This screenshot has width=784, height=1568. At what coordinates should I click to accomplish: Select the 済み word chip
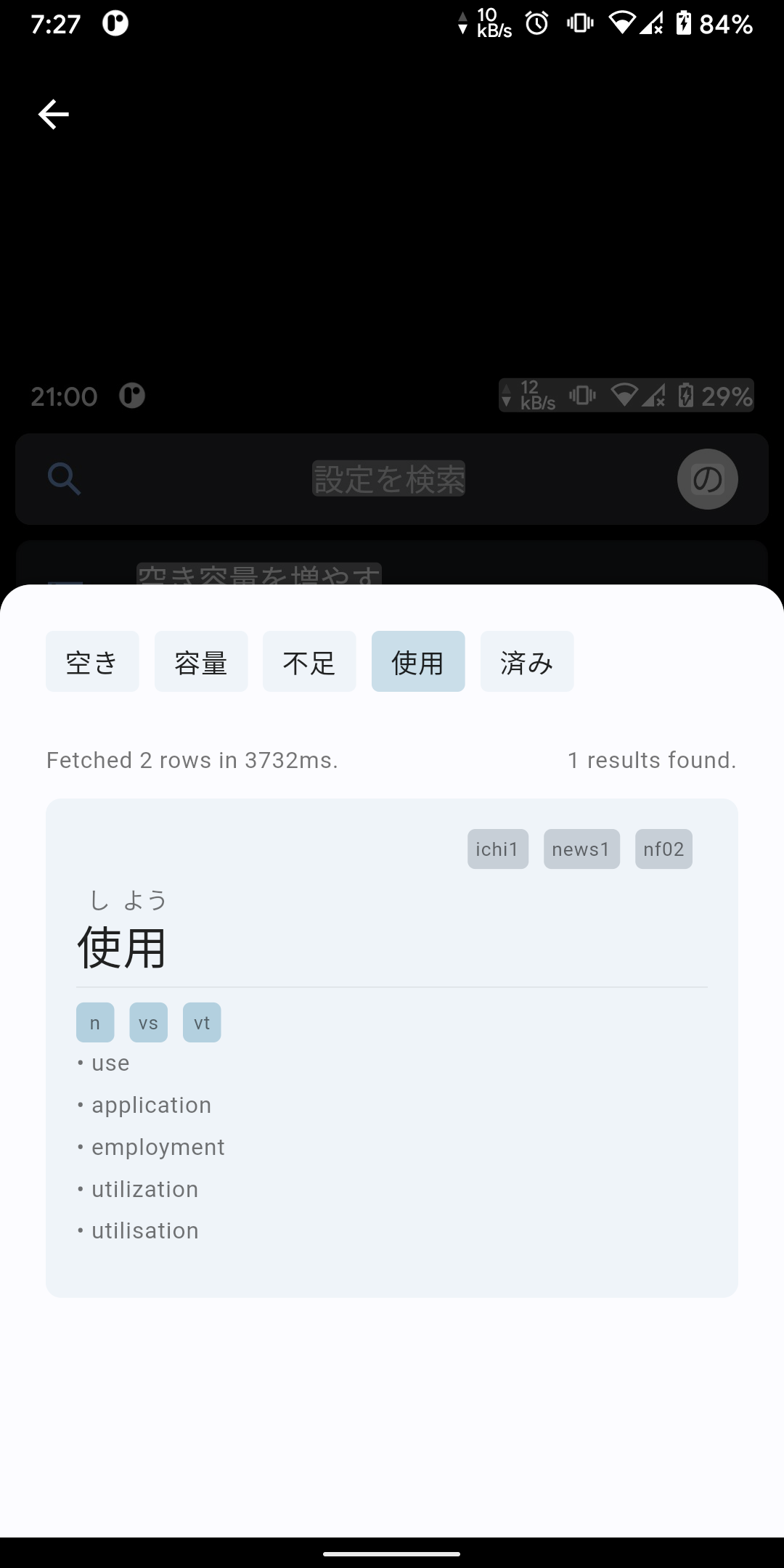click(x=527, y=661)
